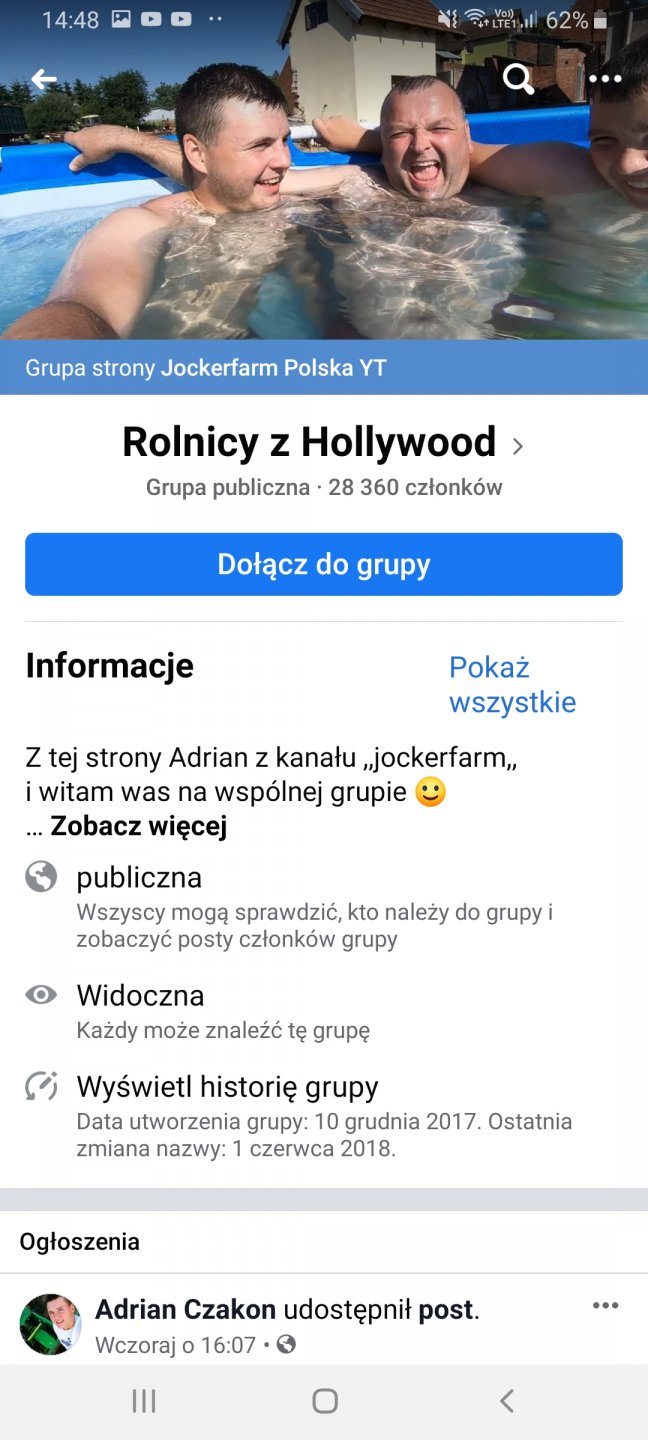Image resolution: width=648 pixels, height=1440 pixels.
Task: Go to the phone home screen
Action: coord(325,1402)
